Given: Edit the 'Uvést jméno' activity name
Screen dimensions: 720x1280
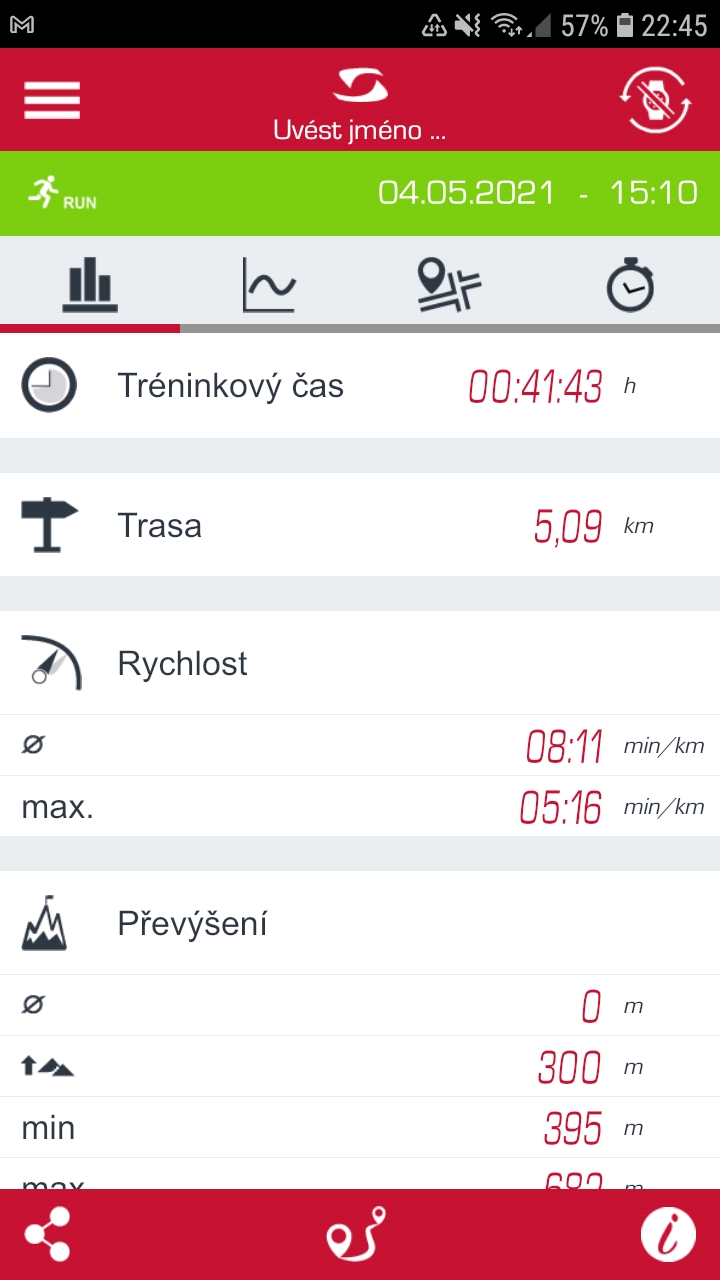Looking at the screenshot, I should click(x=359, y=130).
